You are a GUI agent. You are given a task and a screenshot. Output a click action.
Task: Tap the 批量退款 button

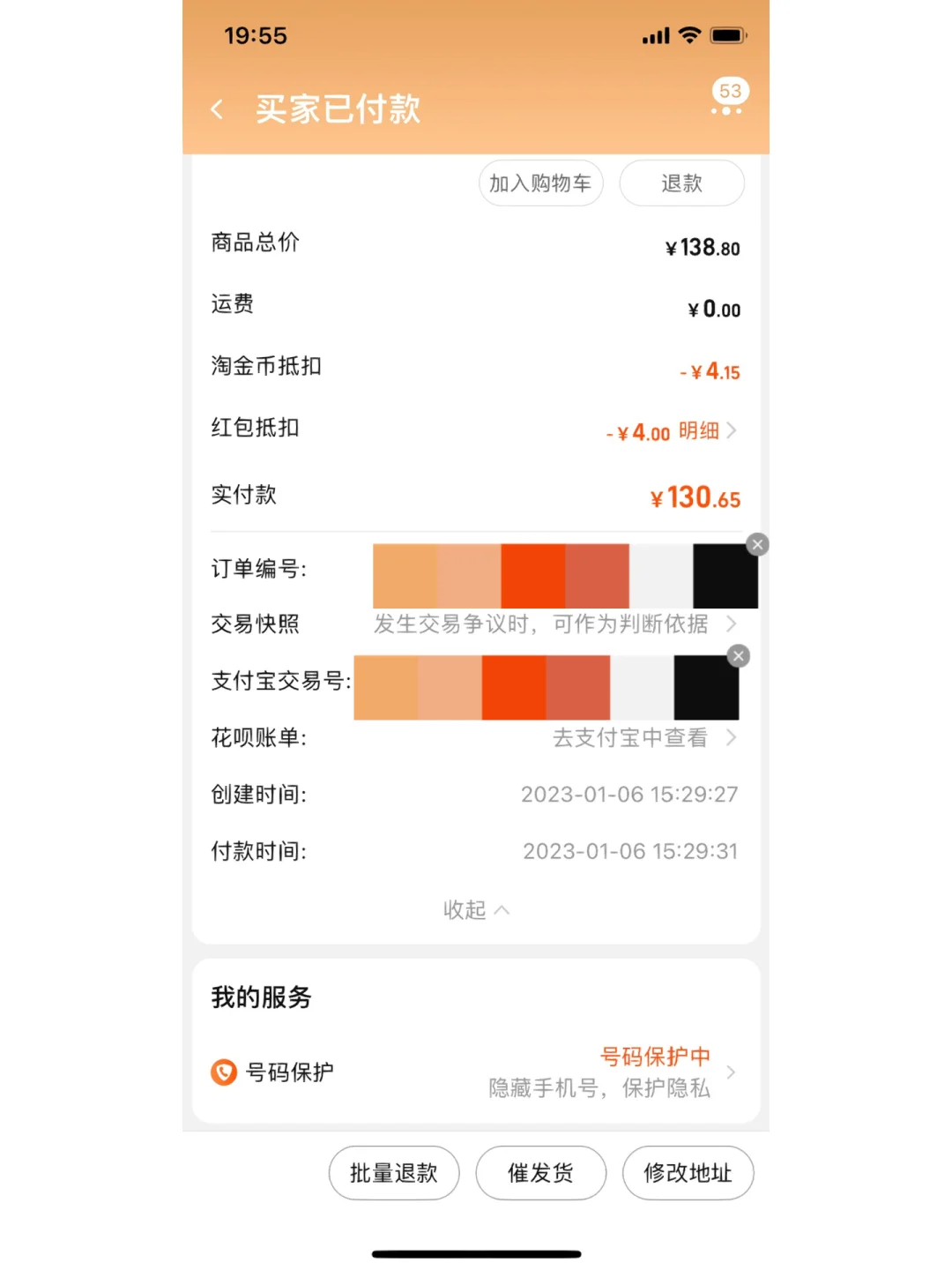click(394, 1173)
